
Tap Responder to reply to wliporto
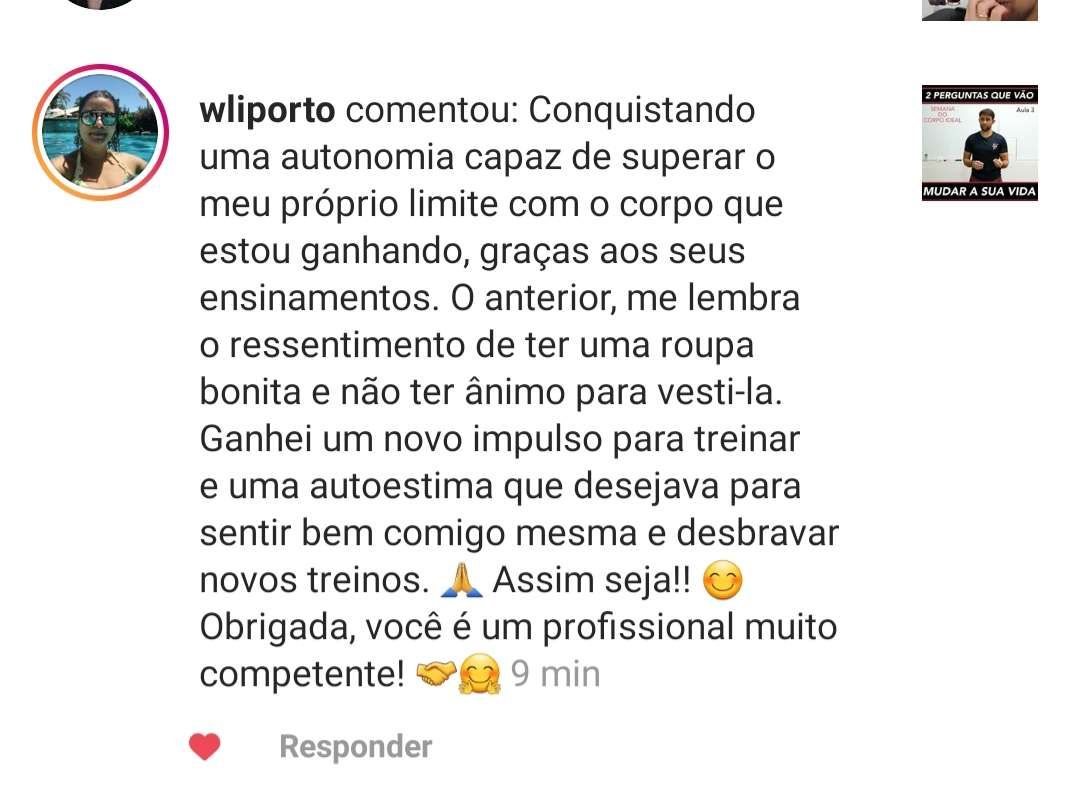[x=355, y=747]
